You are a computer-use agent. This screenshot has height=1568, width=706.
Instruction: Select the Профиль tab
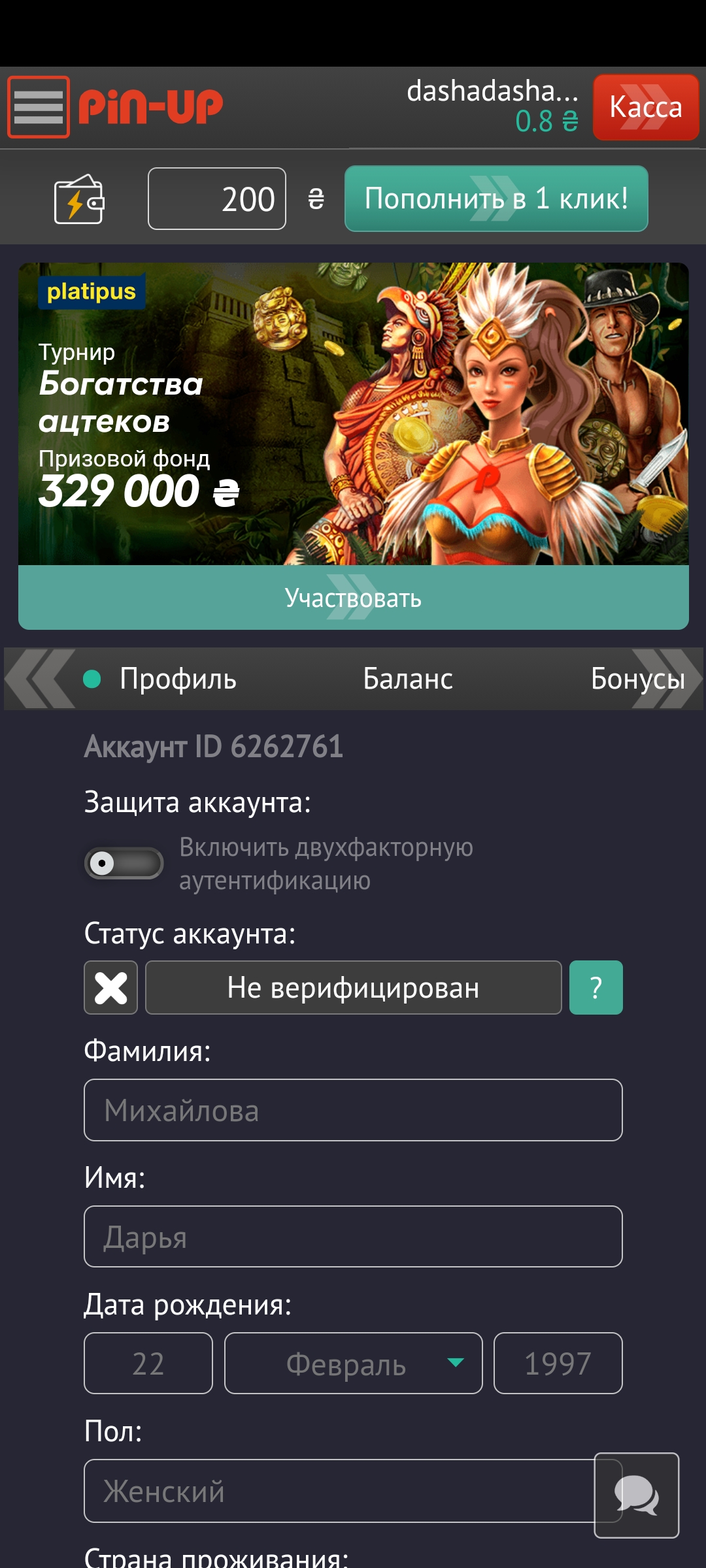(178, 679)
